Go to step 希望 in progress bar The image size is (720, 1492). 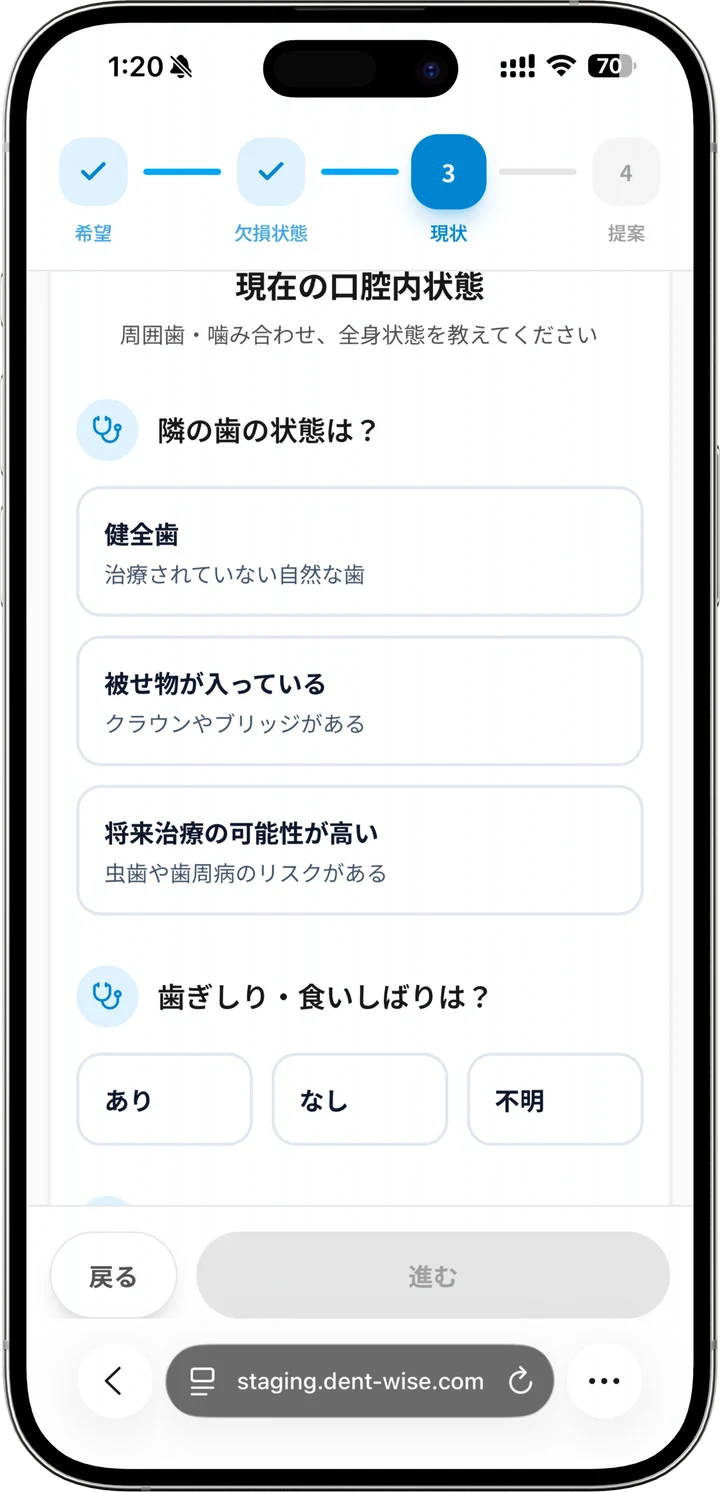point(93,172)
